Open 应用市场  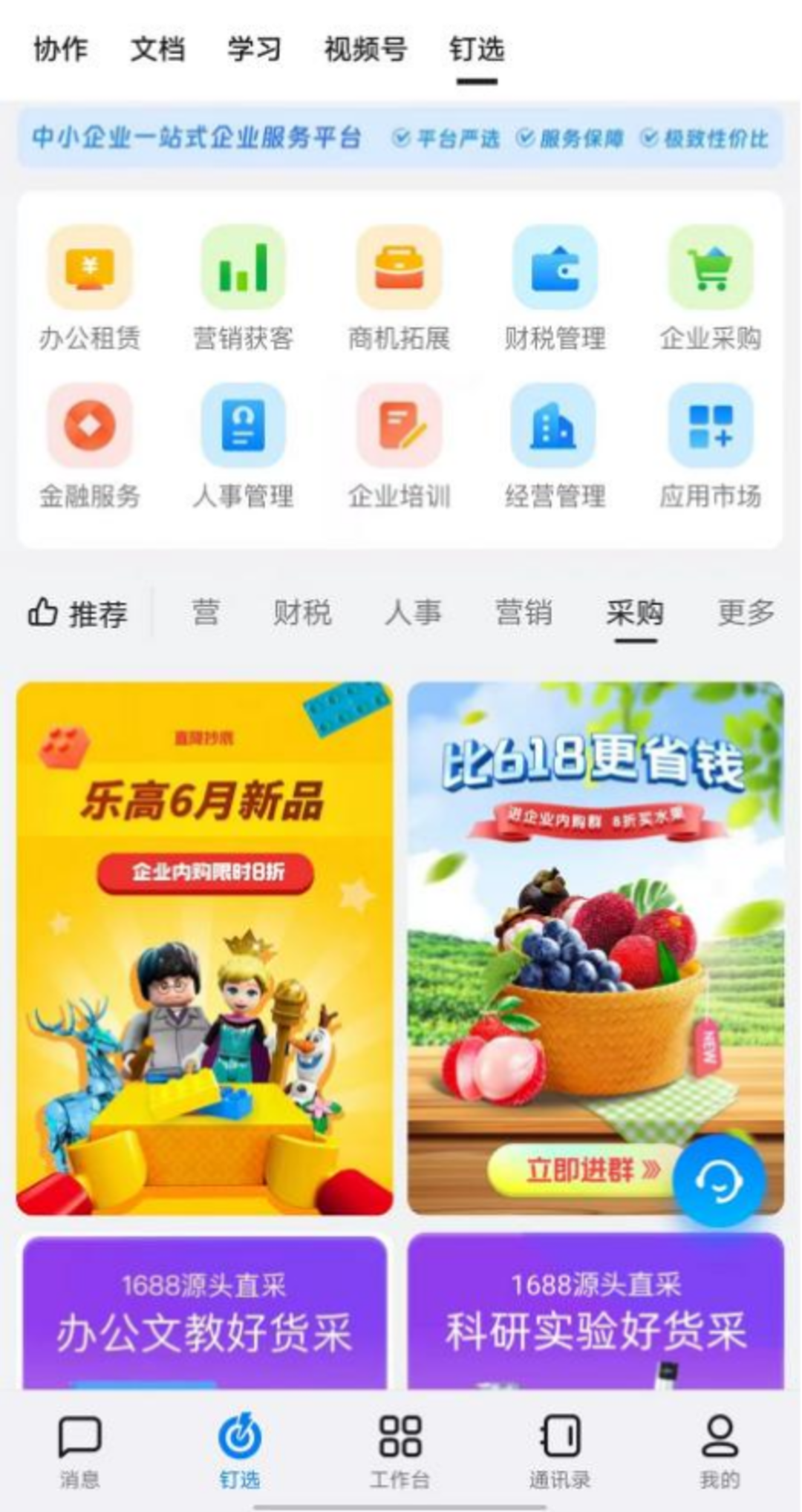[x=710, y=445]
